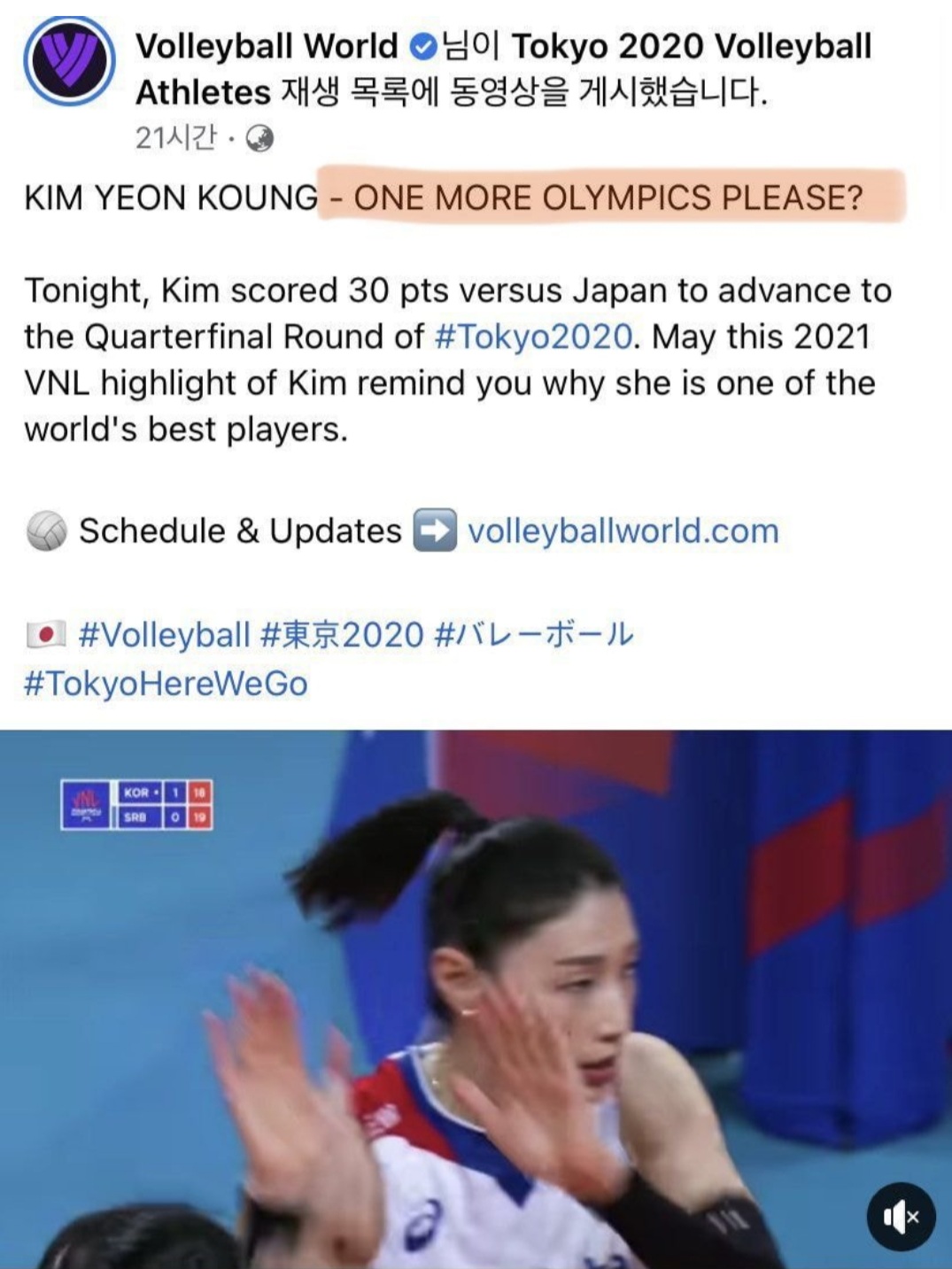Open Volleyball World profile picture
The image size is (952, 1269).
[68, 61]
